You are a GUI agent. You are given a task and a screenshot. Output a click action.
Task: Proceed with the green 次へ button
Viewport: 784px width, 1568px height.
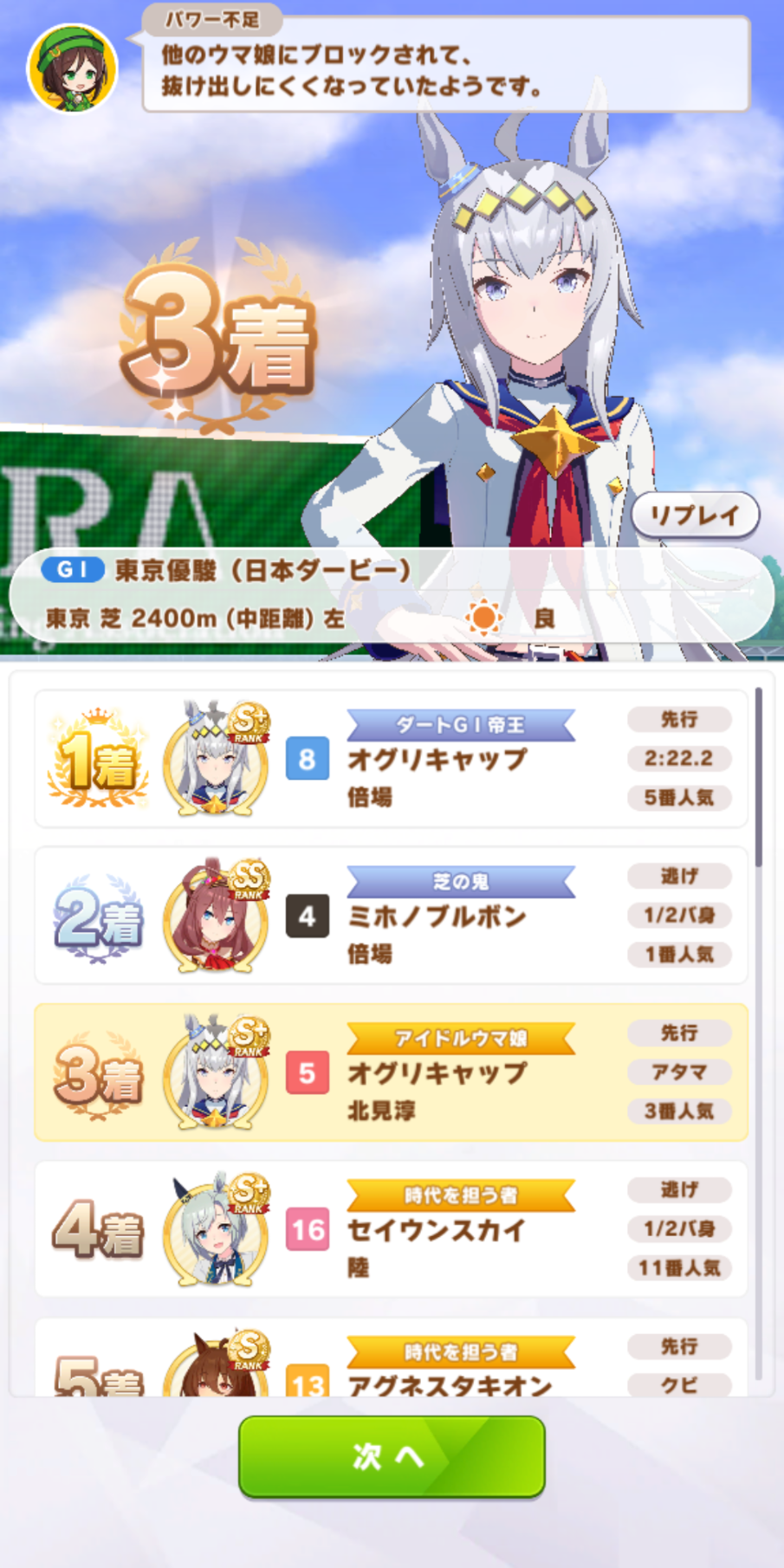[x=392, y=1456]
